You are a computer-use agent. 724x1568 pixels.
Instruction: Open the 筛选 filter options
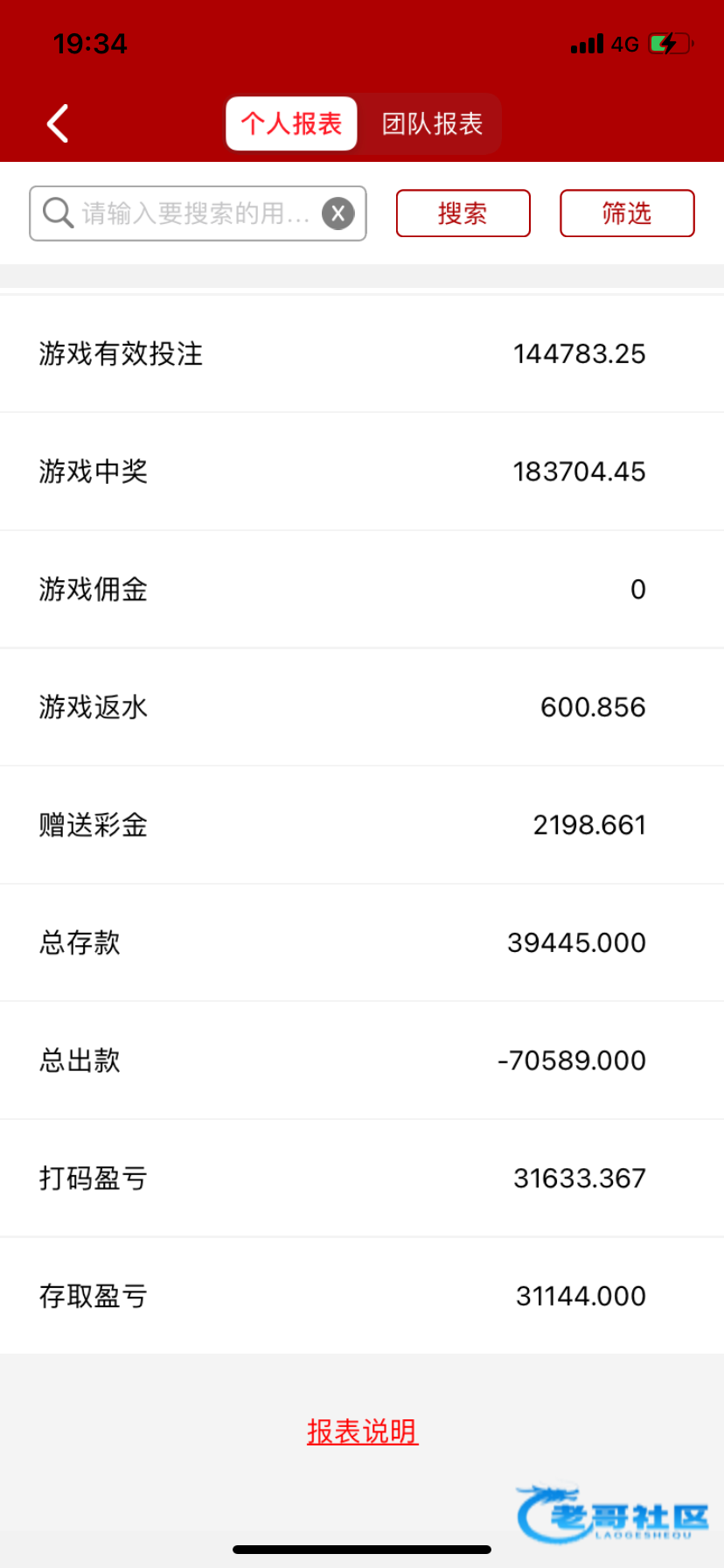point(626,213)
